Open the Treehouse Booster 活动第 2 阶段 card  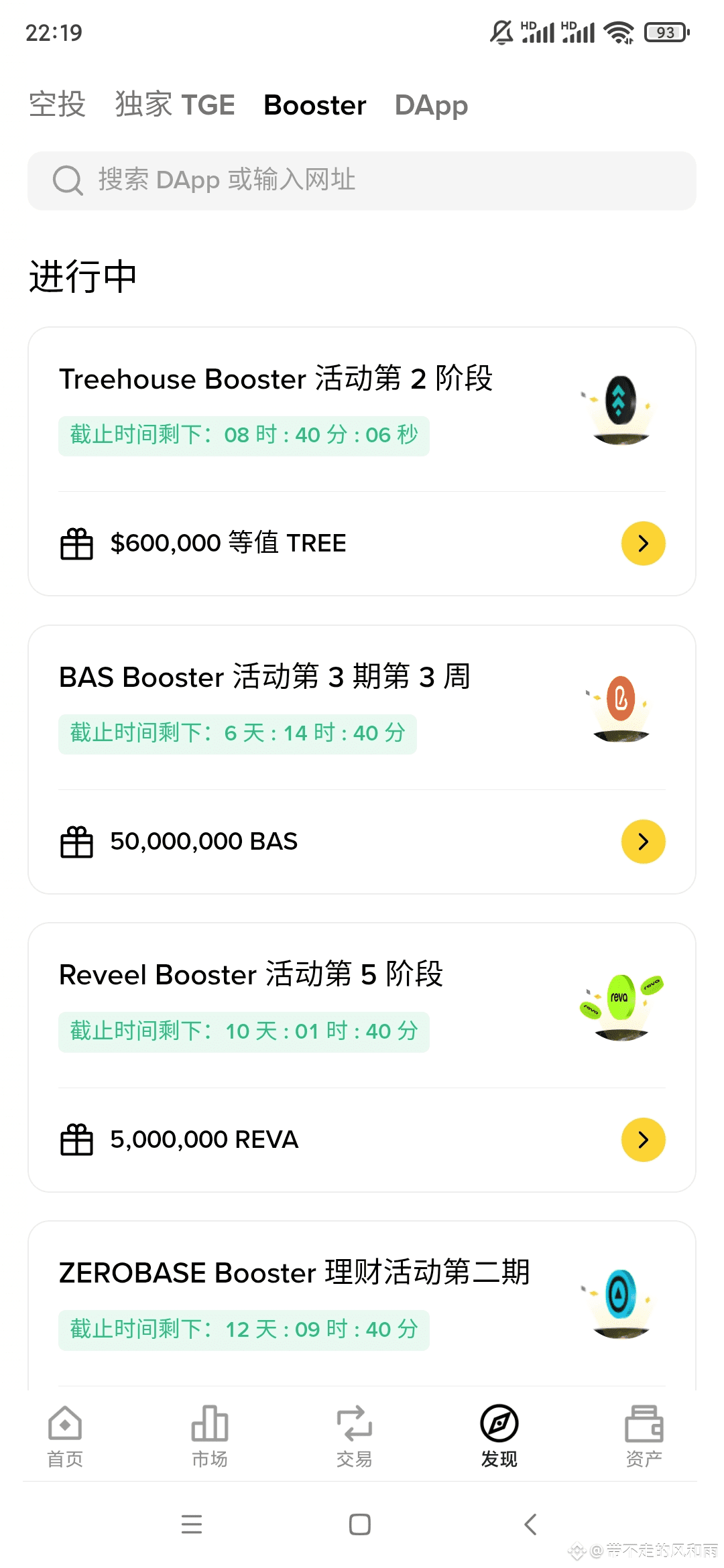click(x=276, y=379)
